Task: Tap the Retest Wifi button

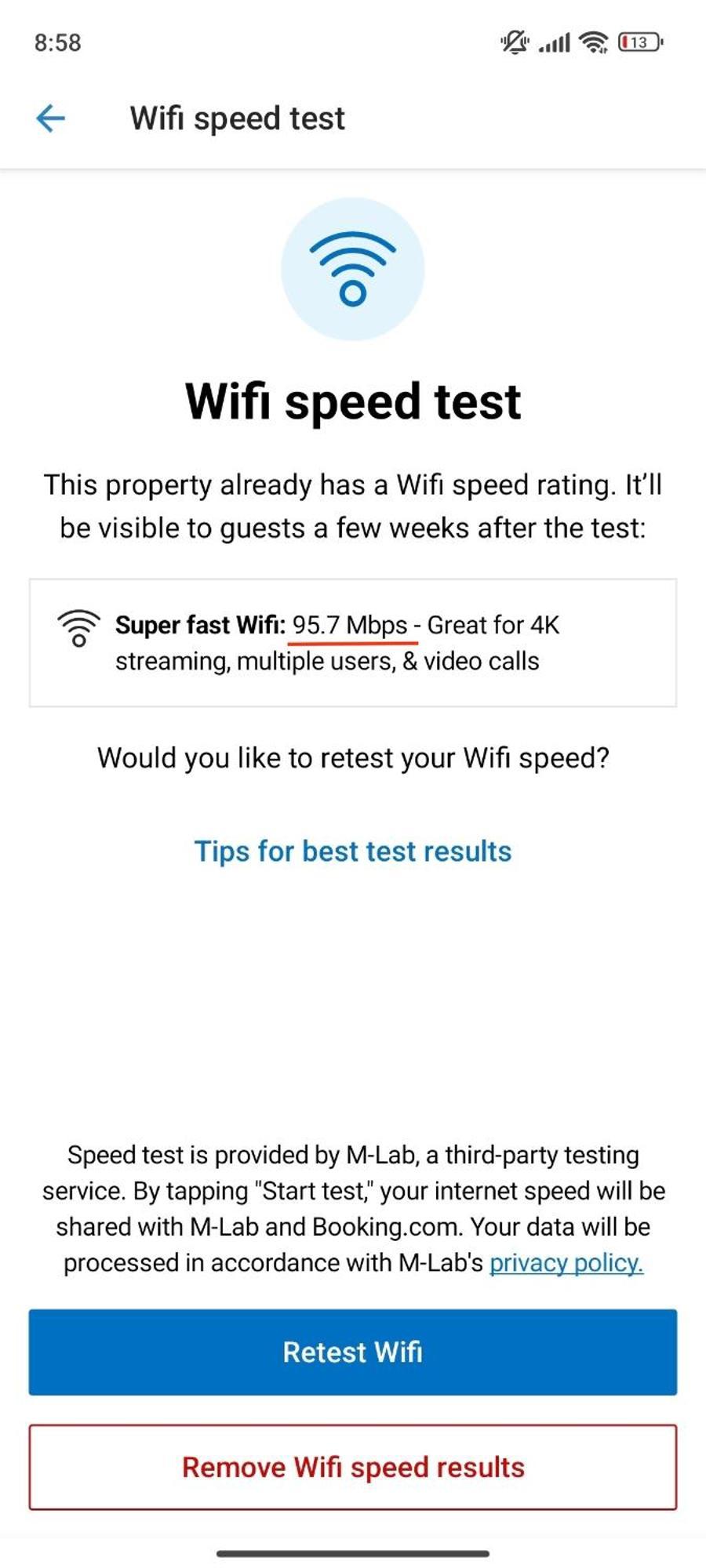Action: pyautogui.click(x=353, y=1352)
